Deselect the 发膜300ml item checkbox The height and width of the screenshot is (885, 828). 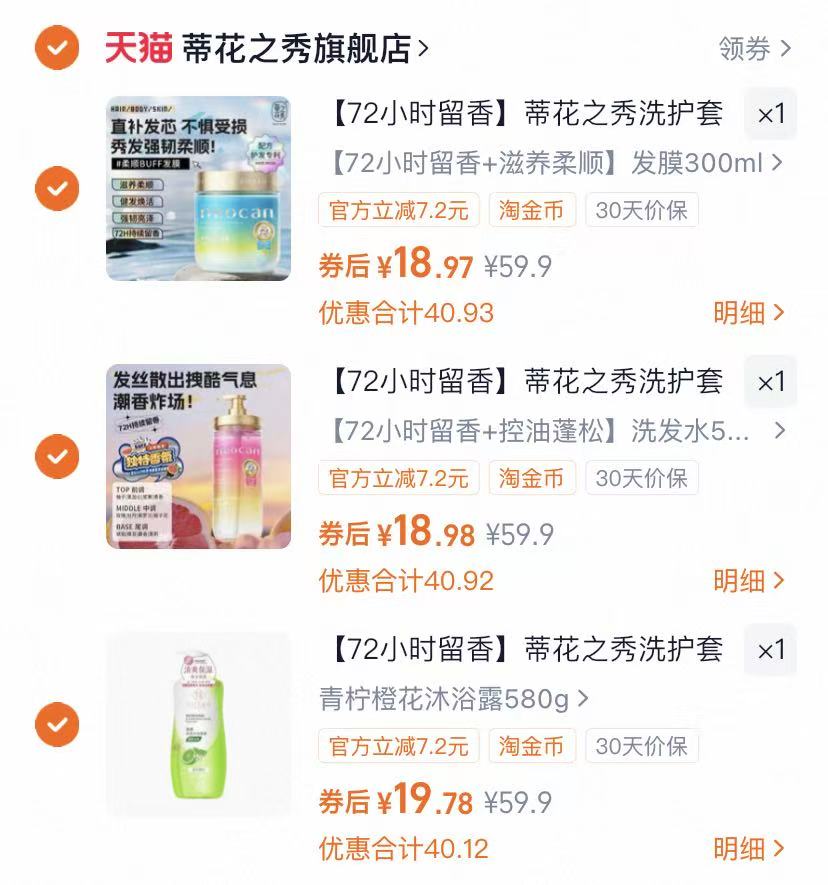click(x=57, y=188)
